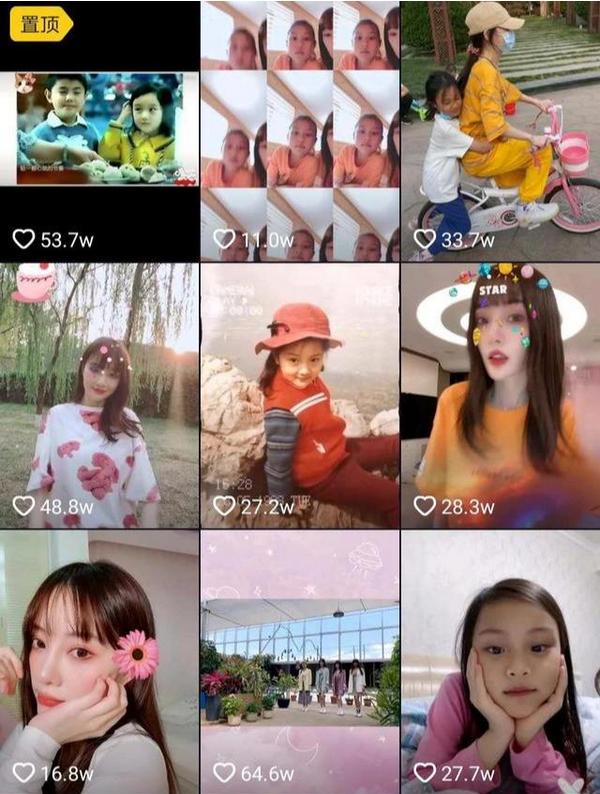
Task: Open the pinned video with 53.7w likes
Action: [x=99, y=130]
